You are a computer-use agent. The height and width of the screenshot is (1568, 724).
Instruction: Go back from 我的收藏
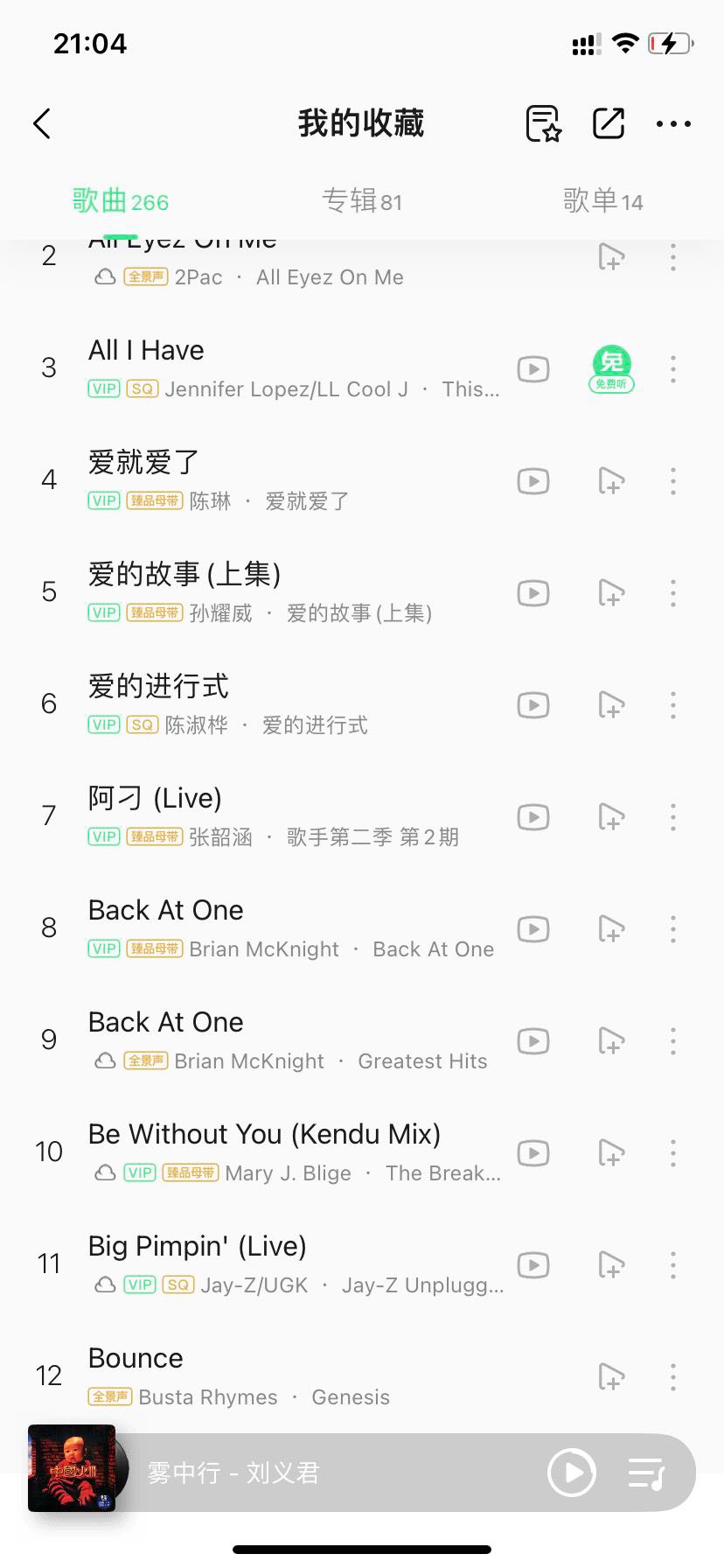42,123
